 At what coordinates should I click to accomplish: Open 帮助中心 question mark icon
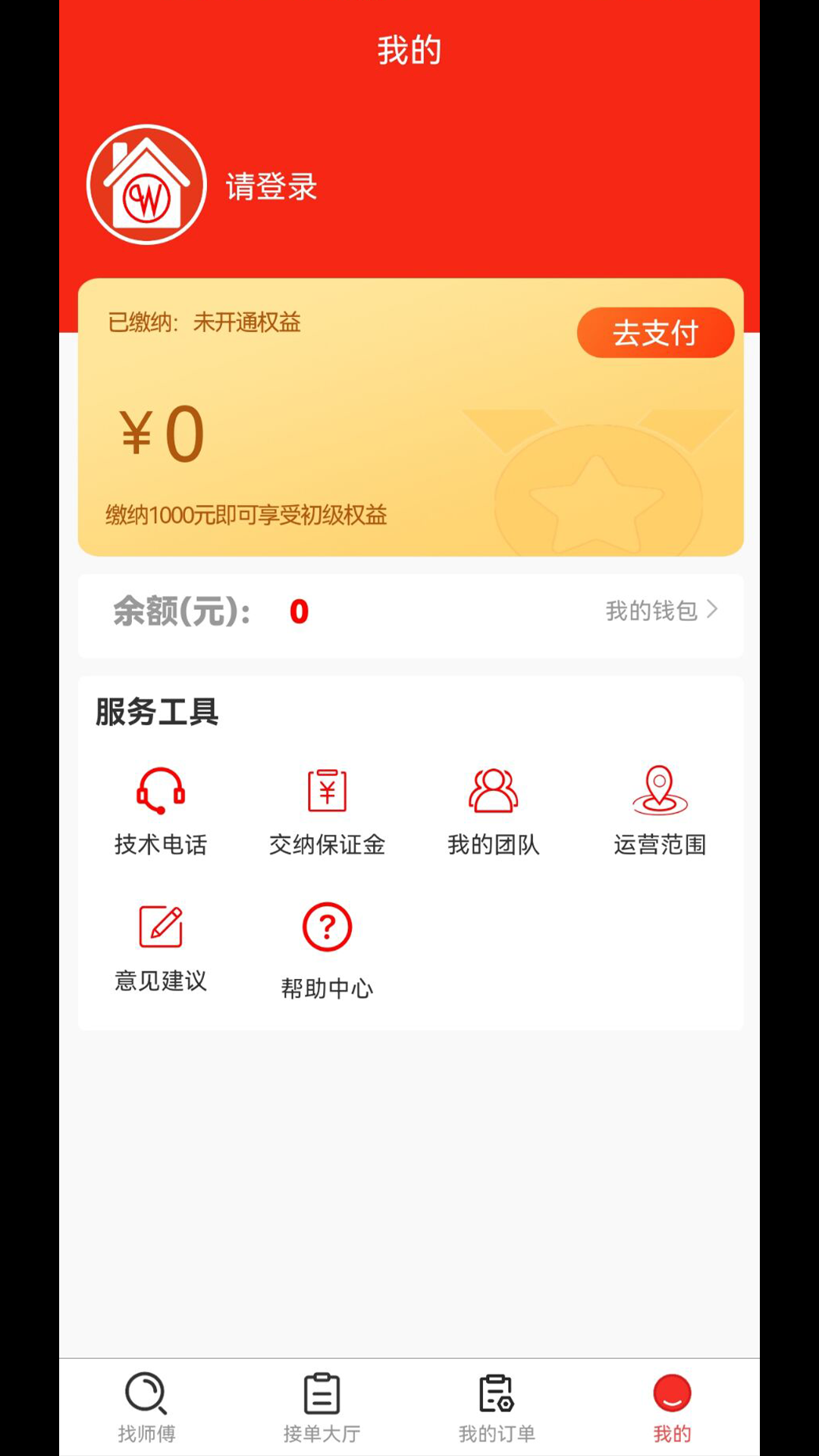[x=326, y=926]
